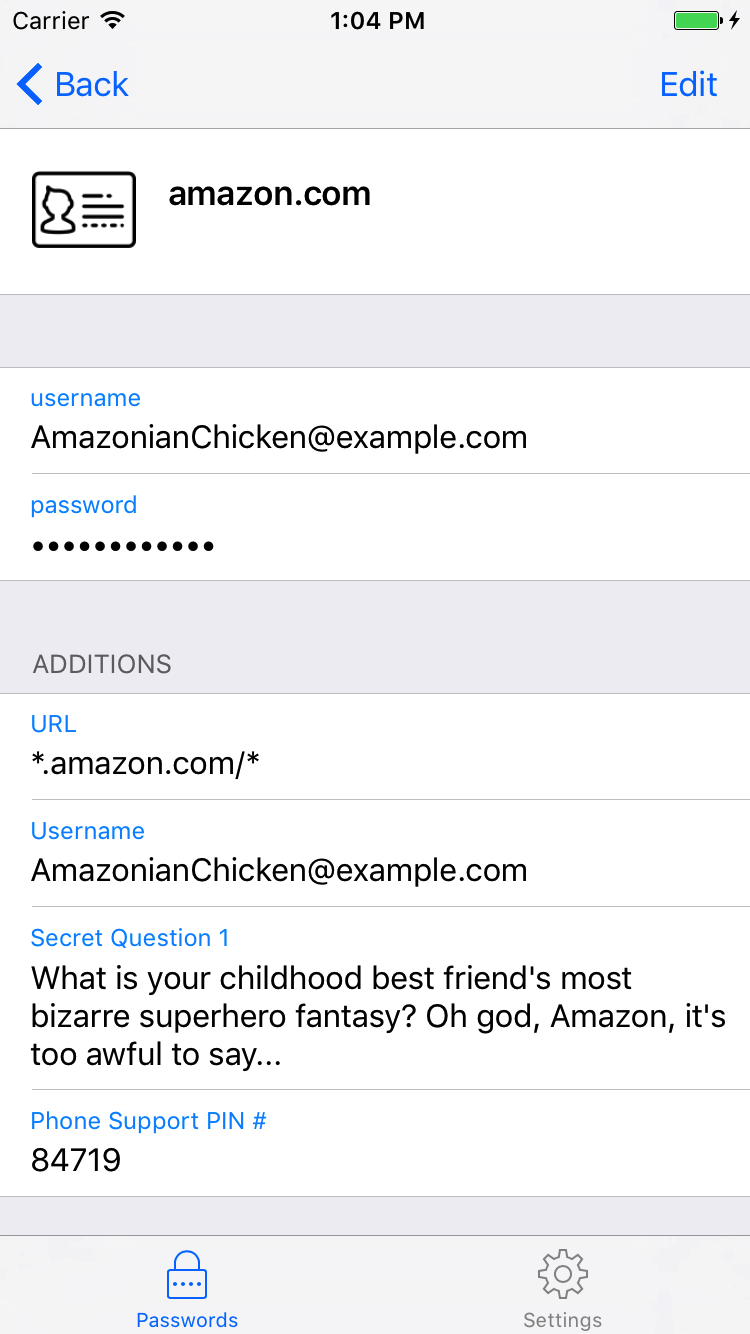Go back to the previous screen
This screenshot has width=750, height=1334.
[73, 85]
